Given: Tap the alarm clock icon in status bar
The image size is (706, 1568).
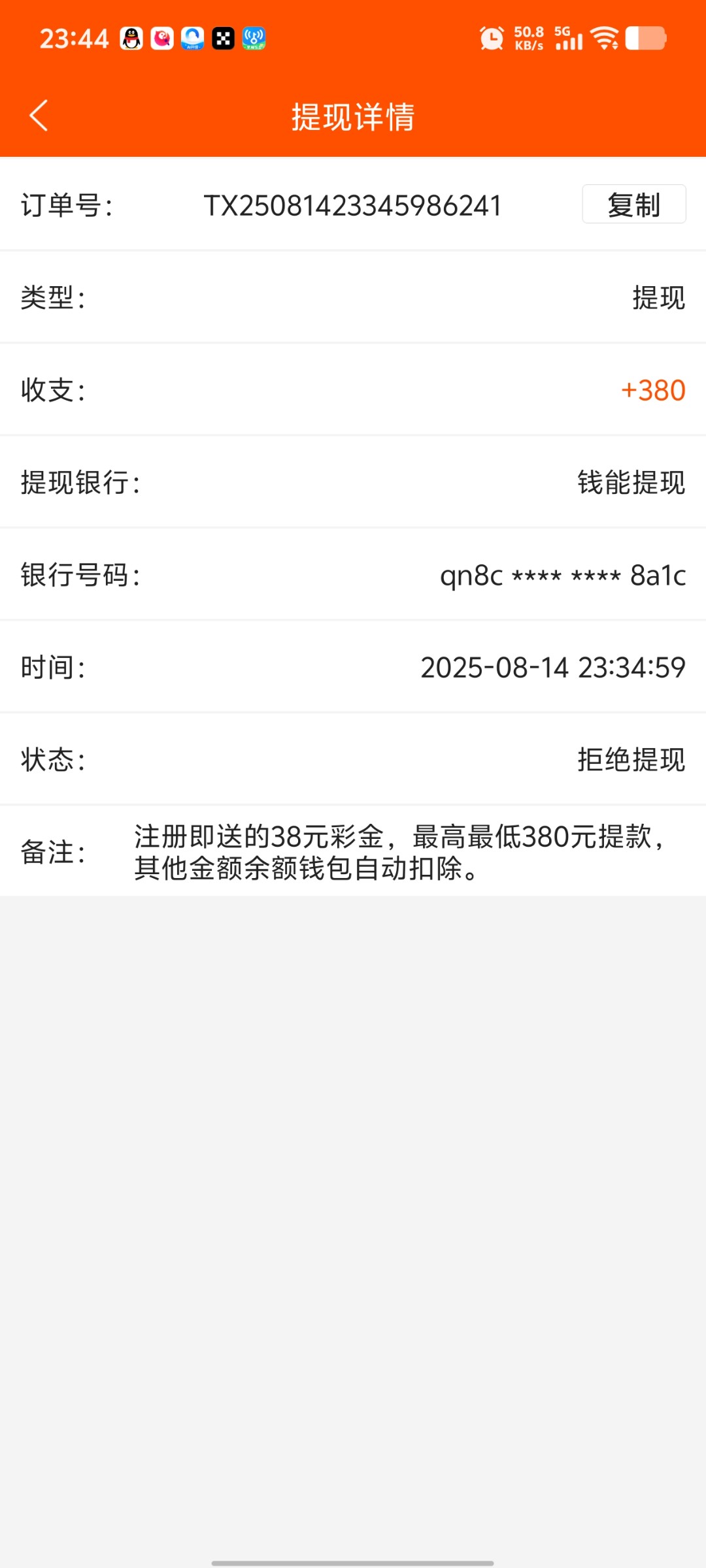Looking at the screenshot, I should 492,37.
